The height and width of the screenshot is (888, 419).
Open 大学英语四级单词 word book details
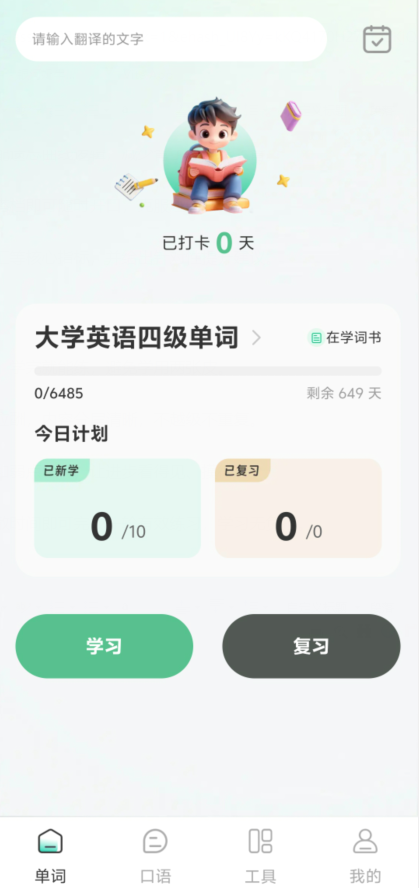148,338
